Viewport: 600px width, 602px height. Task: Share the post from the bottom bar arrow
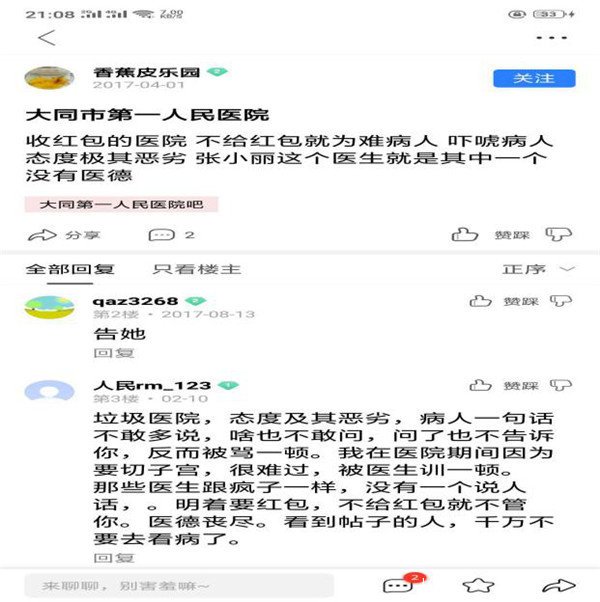coord(562,584)
